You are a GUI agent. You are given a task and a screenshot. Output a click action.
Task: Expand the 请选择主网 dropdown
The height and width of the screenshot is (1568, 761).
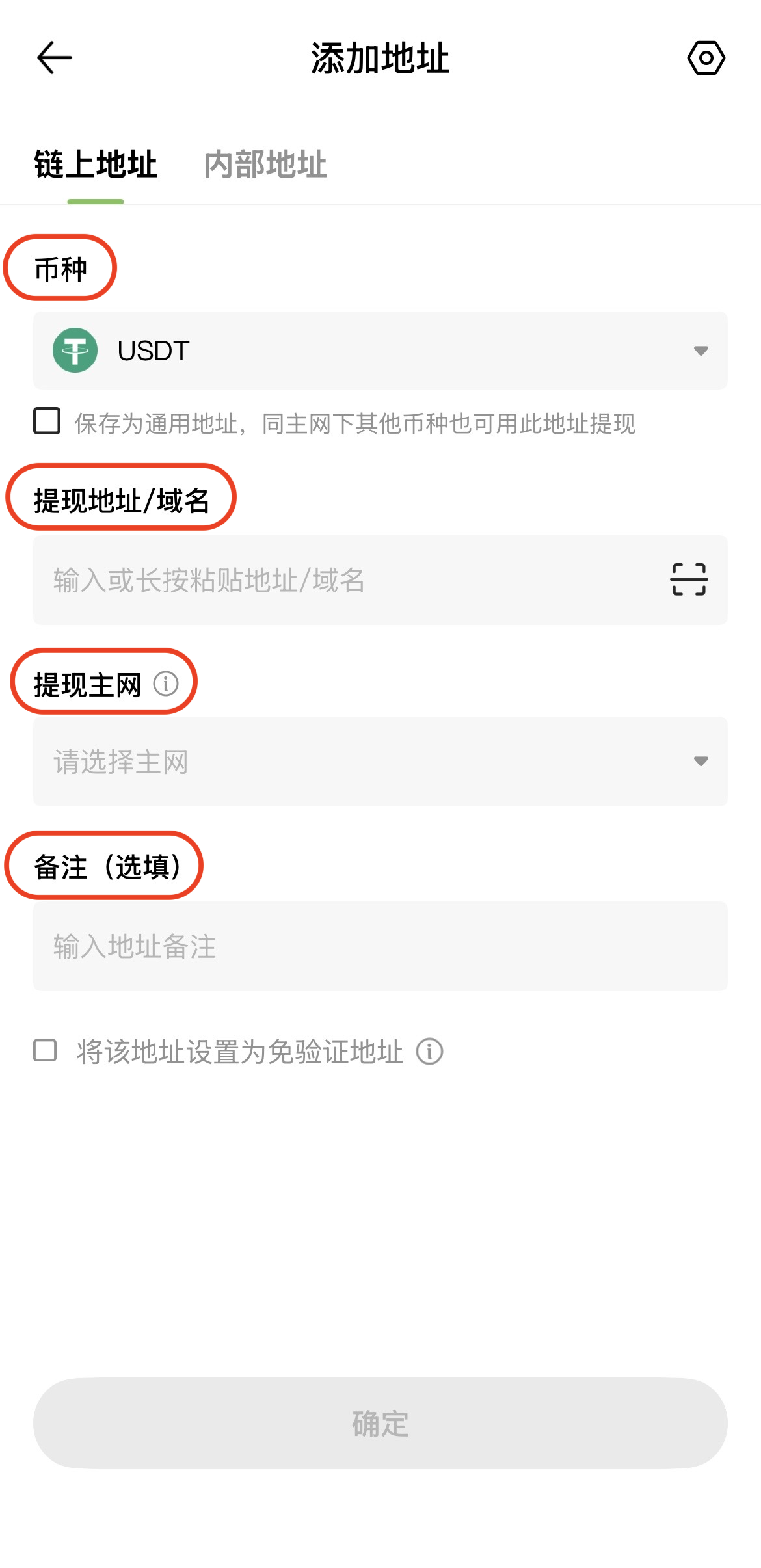click(380, 762)
